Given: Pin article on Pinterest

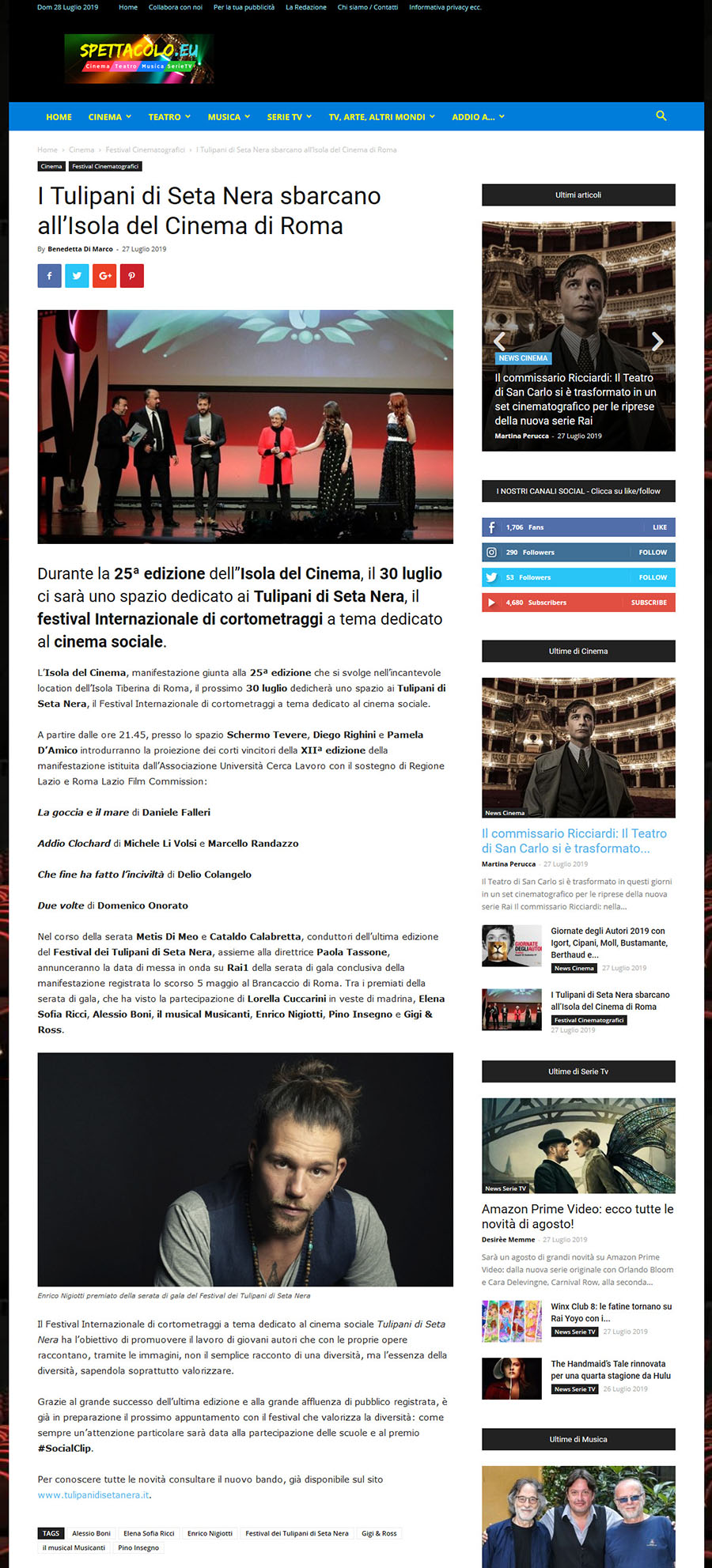Looking at the screenshot, I should coord(132,276).
